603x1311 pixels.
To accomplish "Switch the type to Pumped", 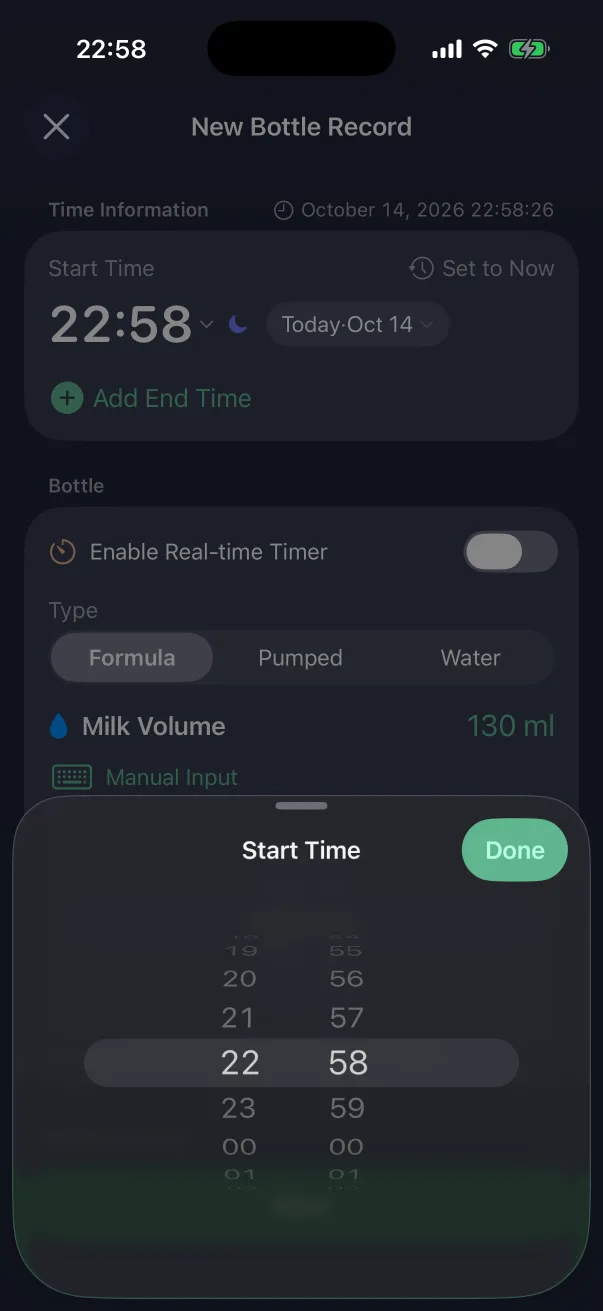I will point(300,658).
